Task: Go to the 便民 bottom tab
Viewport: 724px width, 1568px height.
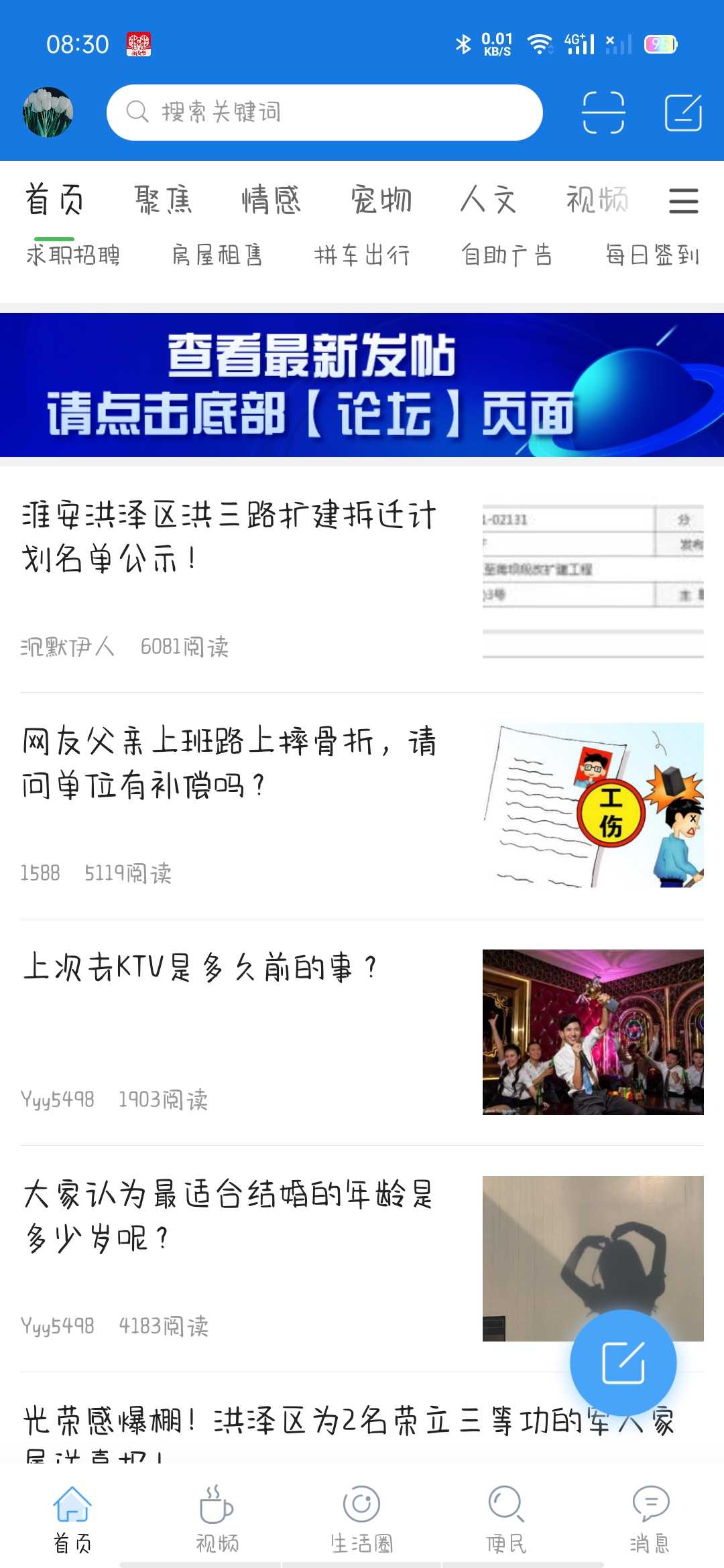Action: tap(506, 1520)
